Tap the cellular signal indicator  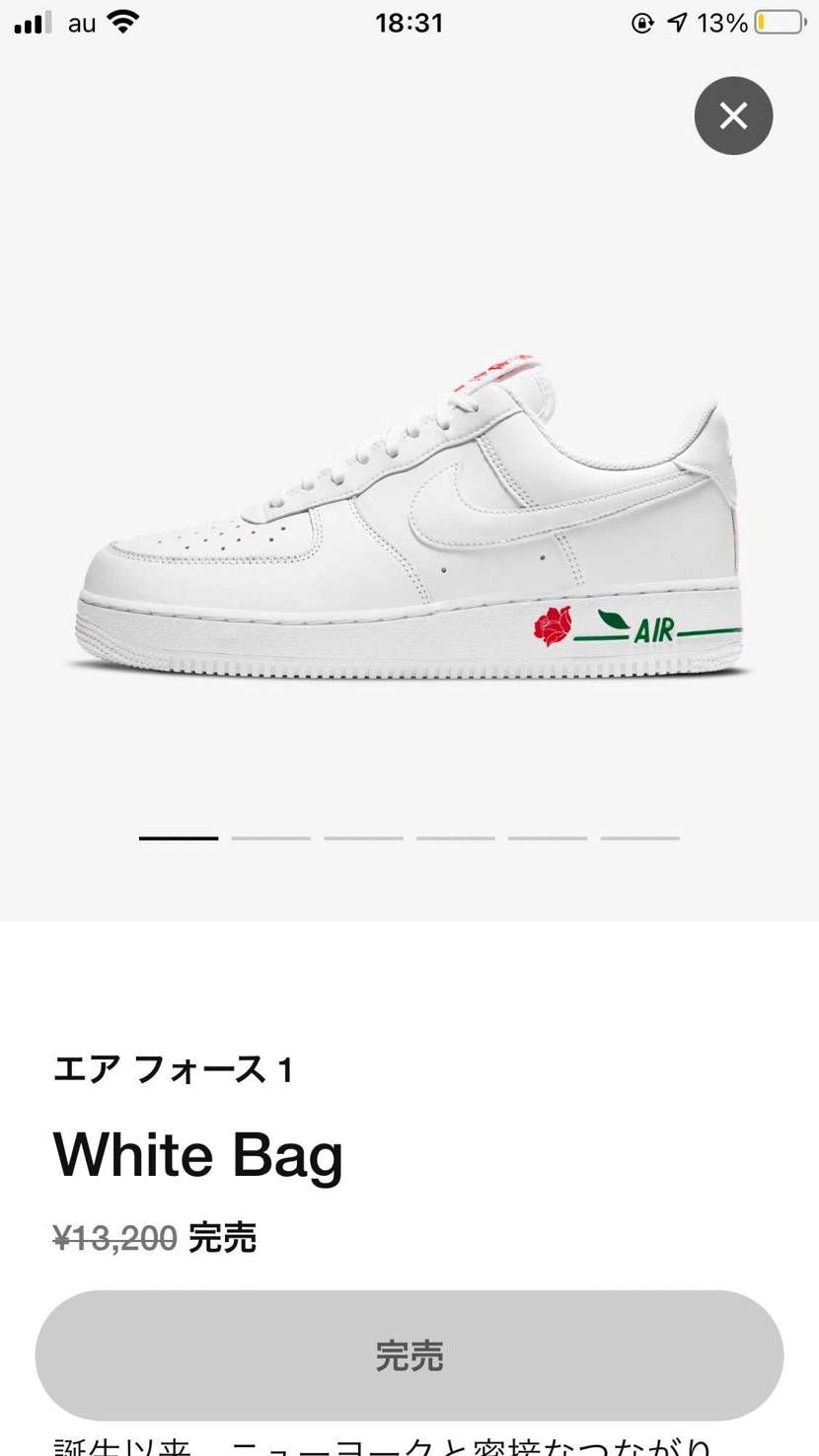click(x=31, y=22)
